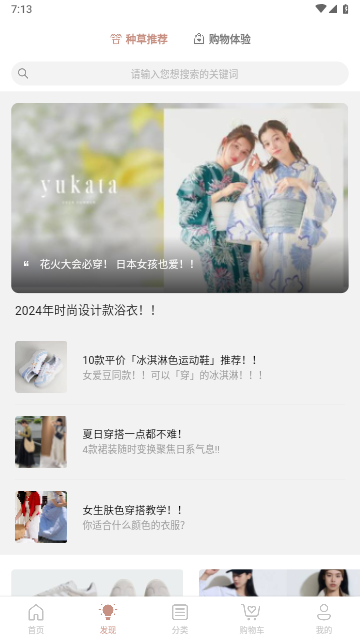Open the 冰淇淋色运动鞋 recommendation article

click(x=180, y=367)
